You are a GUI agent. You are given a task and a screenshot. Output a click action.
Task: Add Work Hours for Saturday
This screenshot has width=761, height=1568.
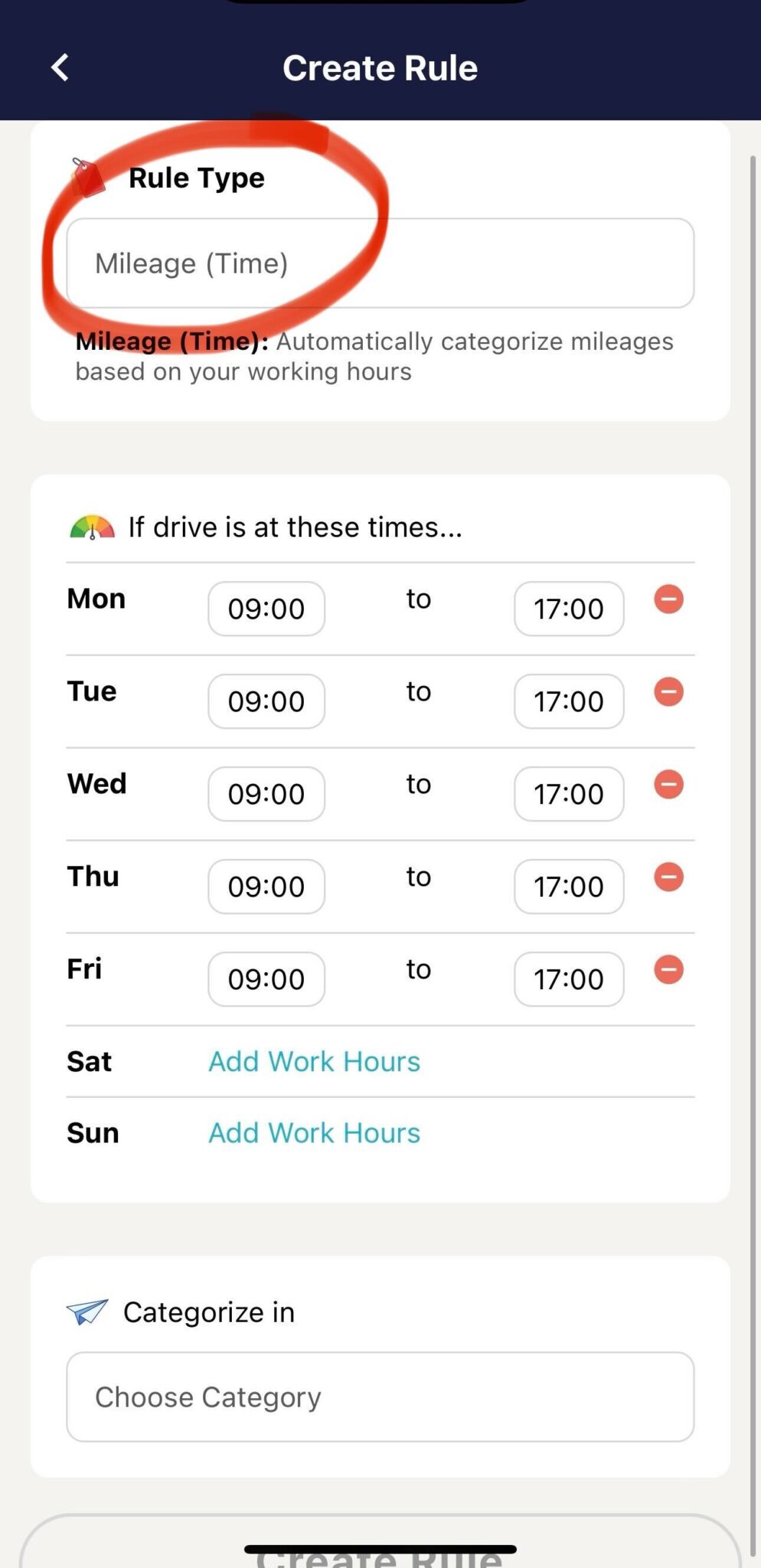point(313,1061)
